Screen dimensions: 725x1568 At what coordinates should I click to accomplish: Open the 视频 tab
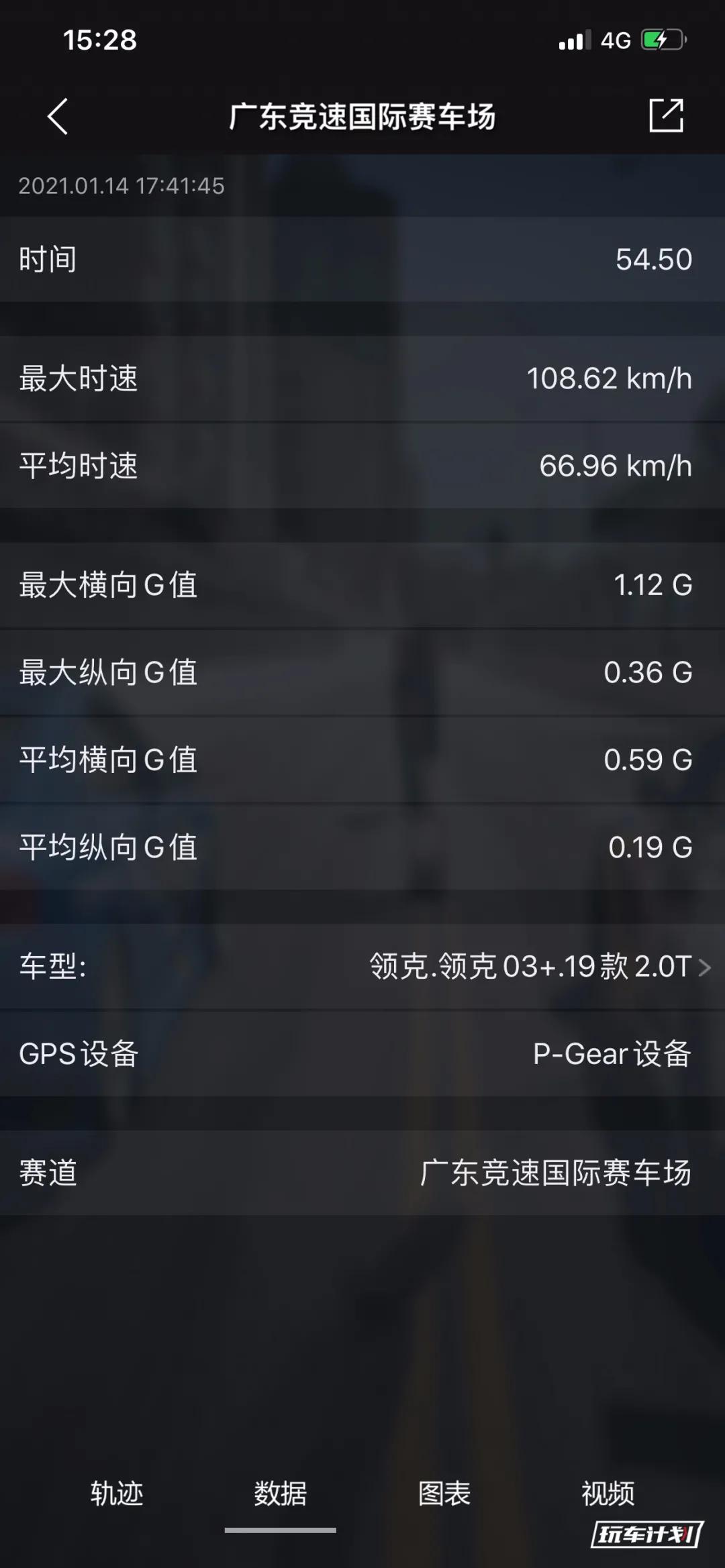click(x=608, y=1493)
